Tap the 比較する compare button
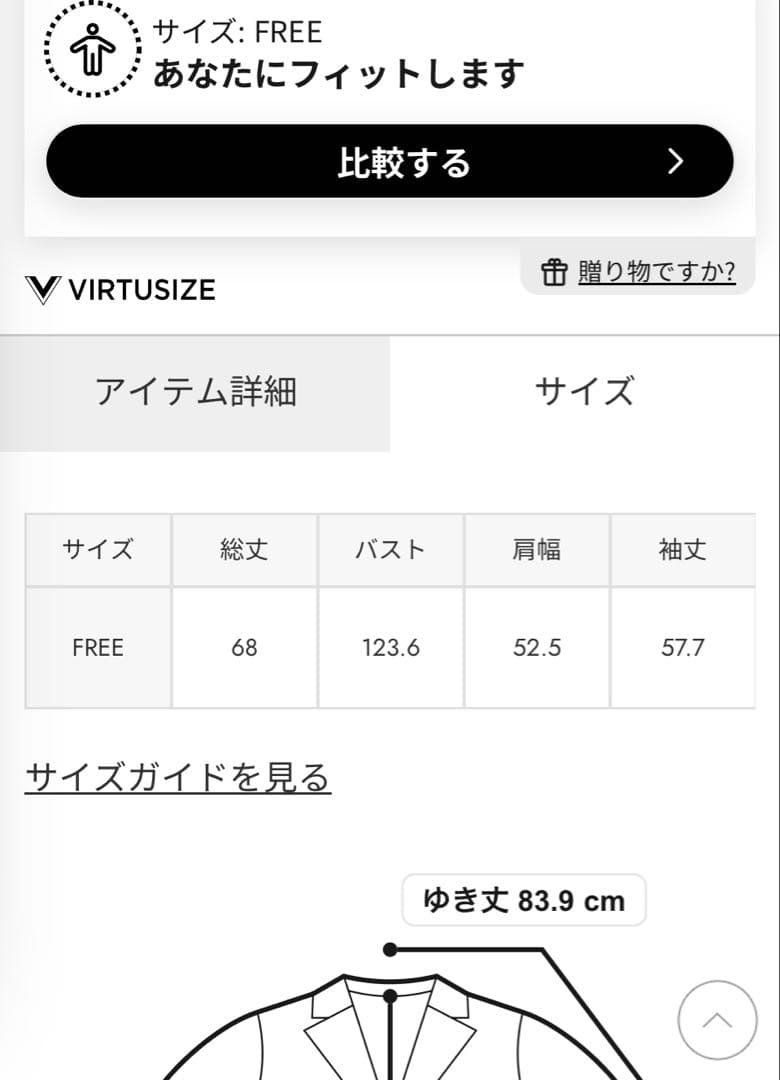The width and height of the screenshot is (780, 1080). [x=390, y=162]
